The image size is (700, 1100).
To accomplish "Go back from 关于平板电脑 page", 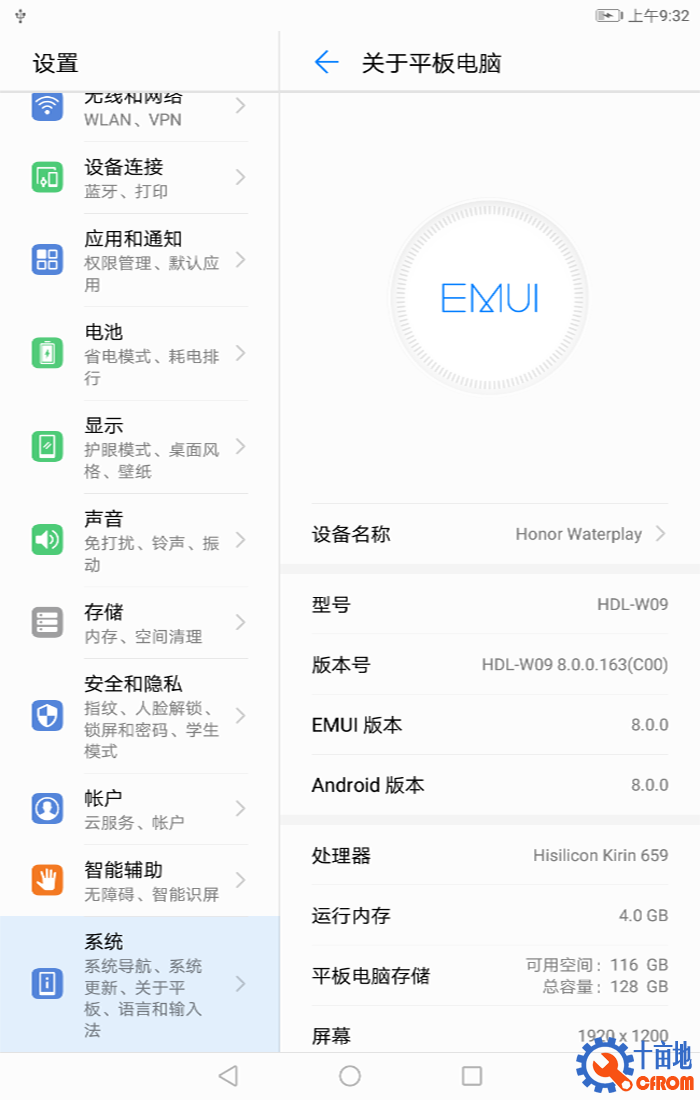I will 326,63.
